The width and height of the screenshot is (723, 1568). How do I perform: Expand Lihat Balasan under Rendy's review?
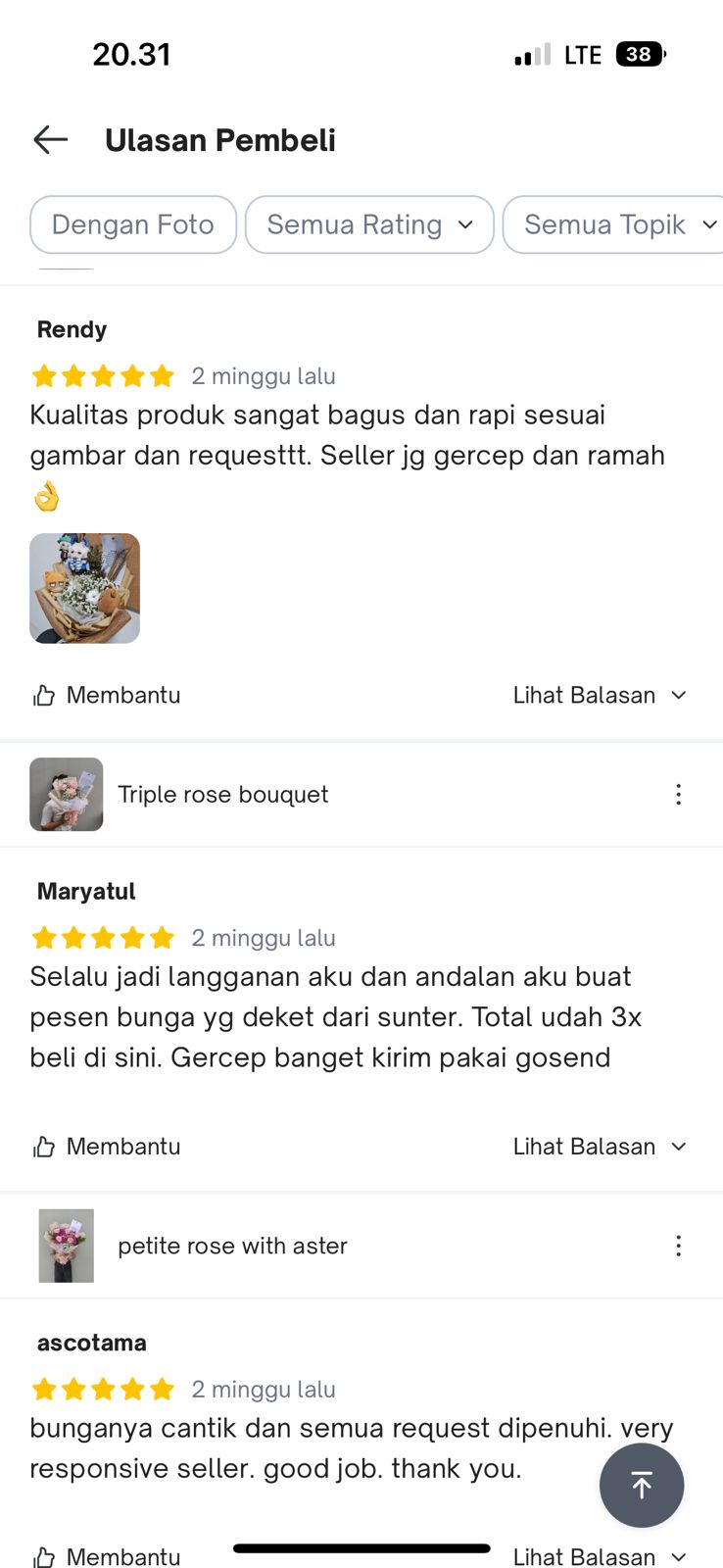[x=600, y=695]
